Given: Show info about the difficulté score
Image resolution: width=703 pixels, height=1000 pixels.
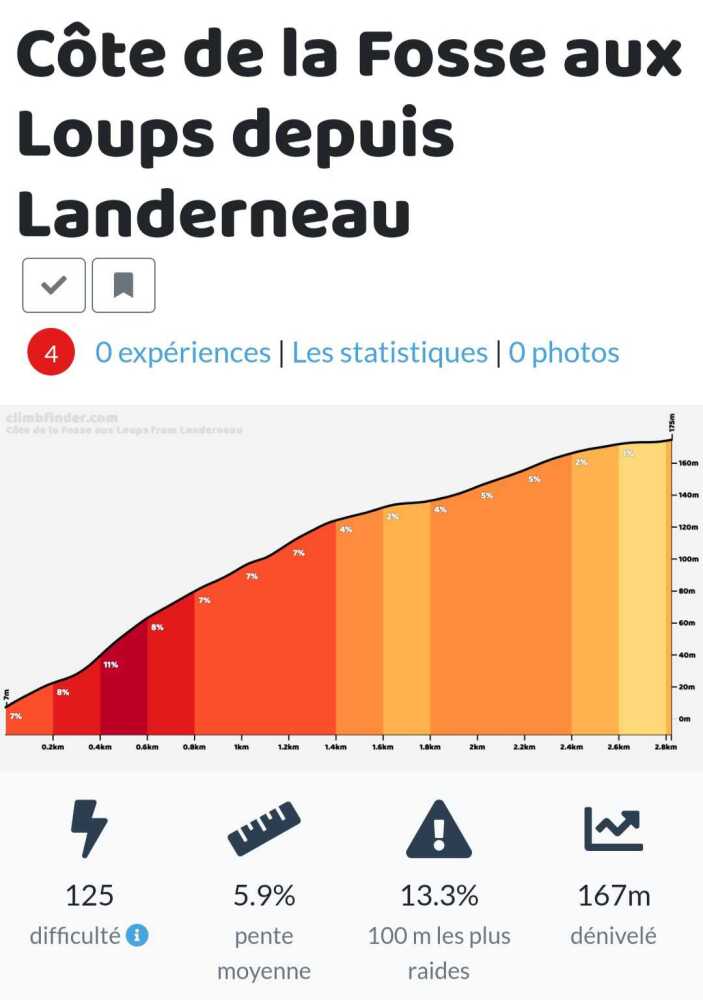Looking at the screenshot, I should point(138,936).
